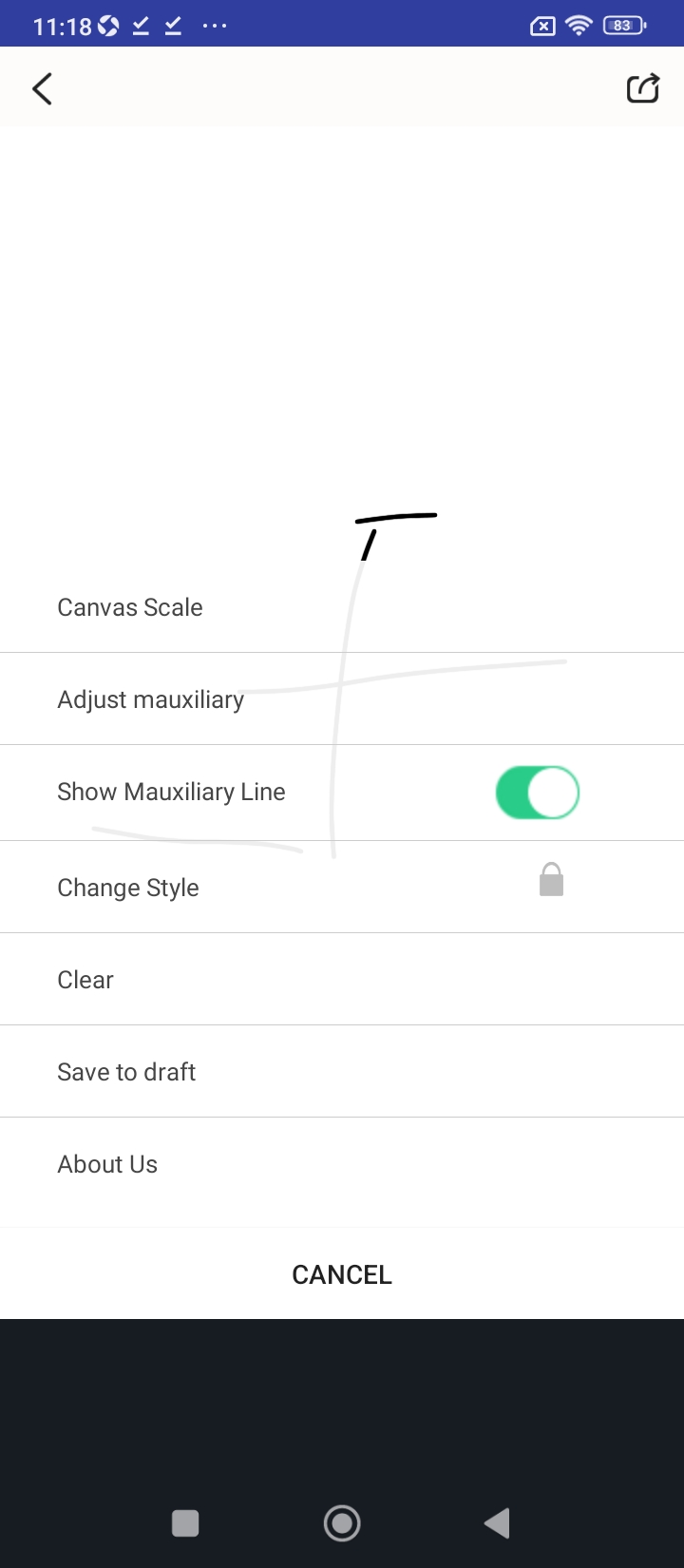Open Canvas Scale option

coord(342,607)
